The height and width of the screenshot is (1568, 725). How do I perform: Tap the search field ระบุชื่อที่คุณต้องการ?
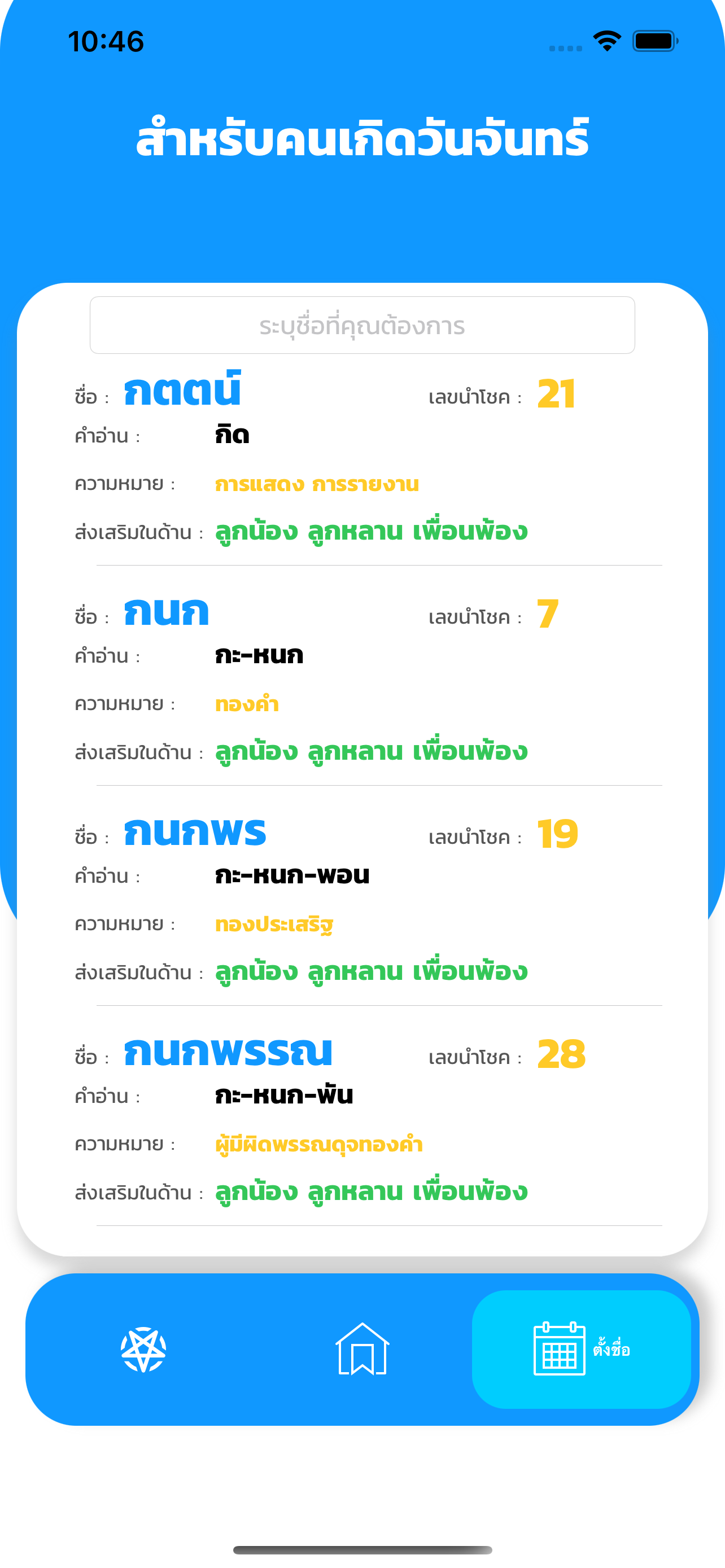tap(362, 326)
